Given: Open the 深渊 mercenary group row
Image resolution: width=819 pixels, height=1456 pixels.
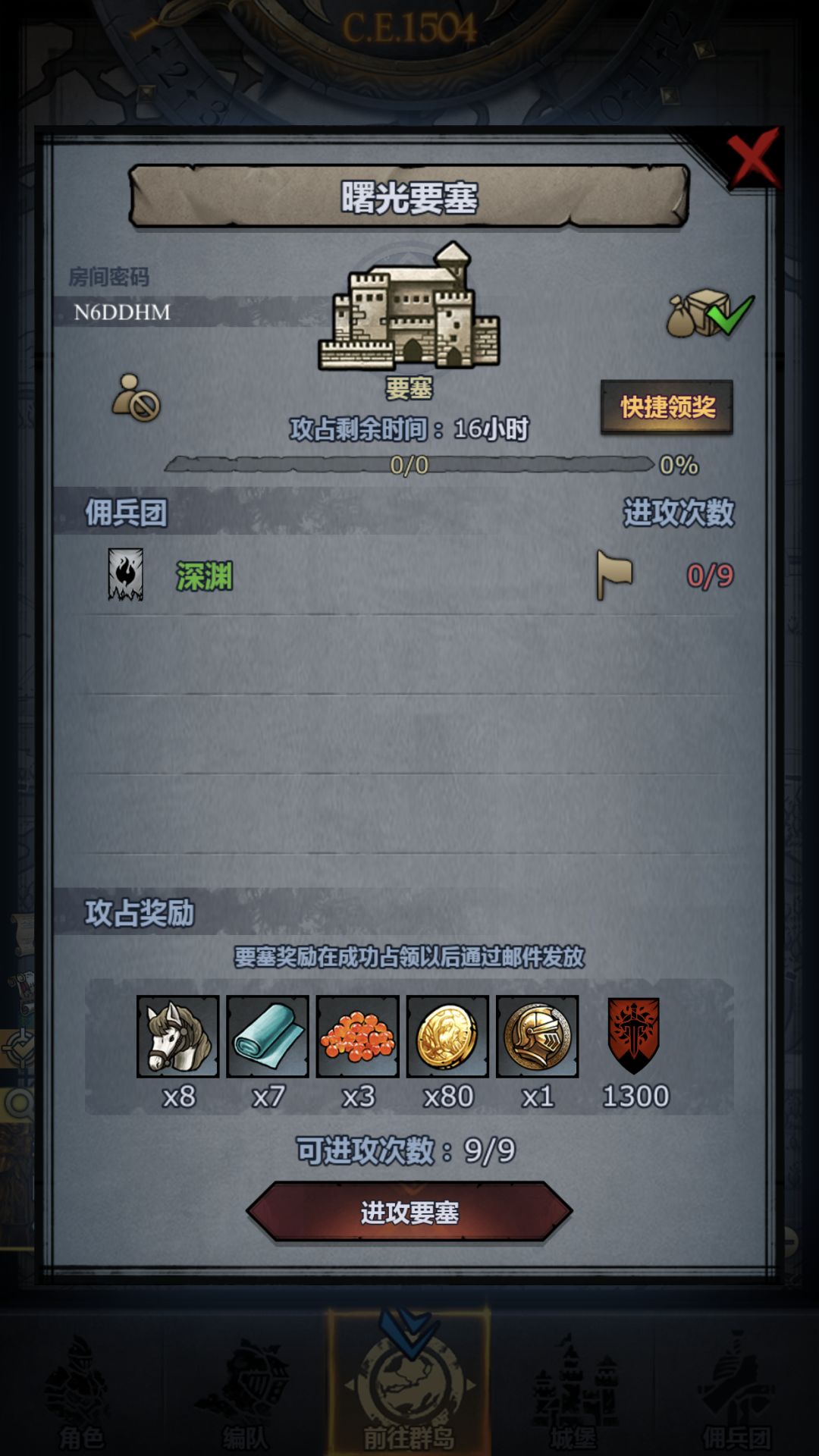Looking at the screenshot, I should point(409,576).
